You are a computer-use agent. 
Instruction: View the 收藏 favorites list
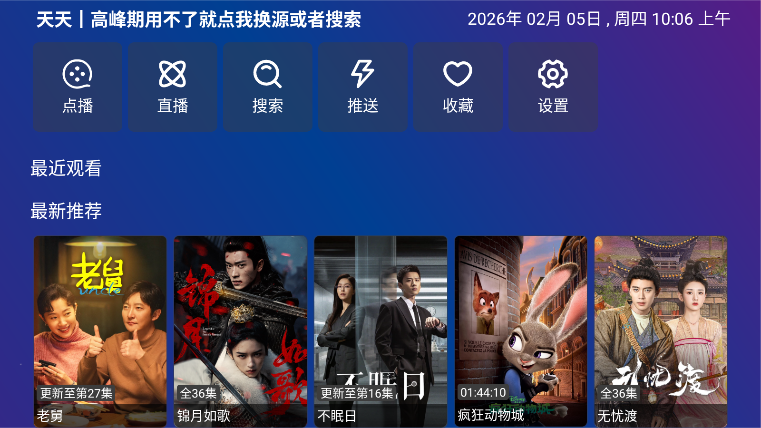coord(458,86)
